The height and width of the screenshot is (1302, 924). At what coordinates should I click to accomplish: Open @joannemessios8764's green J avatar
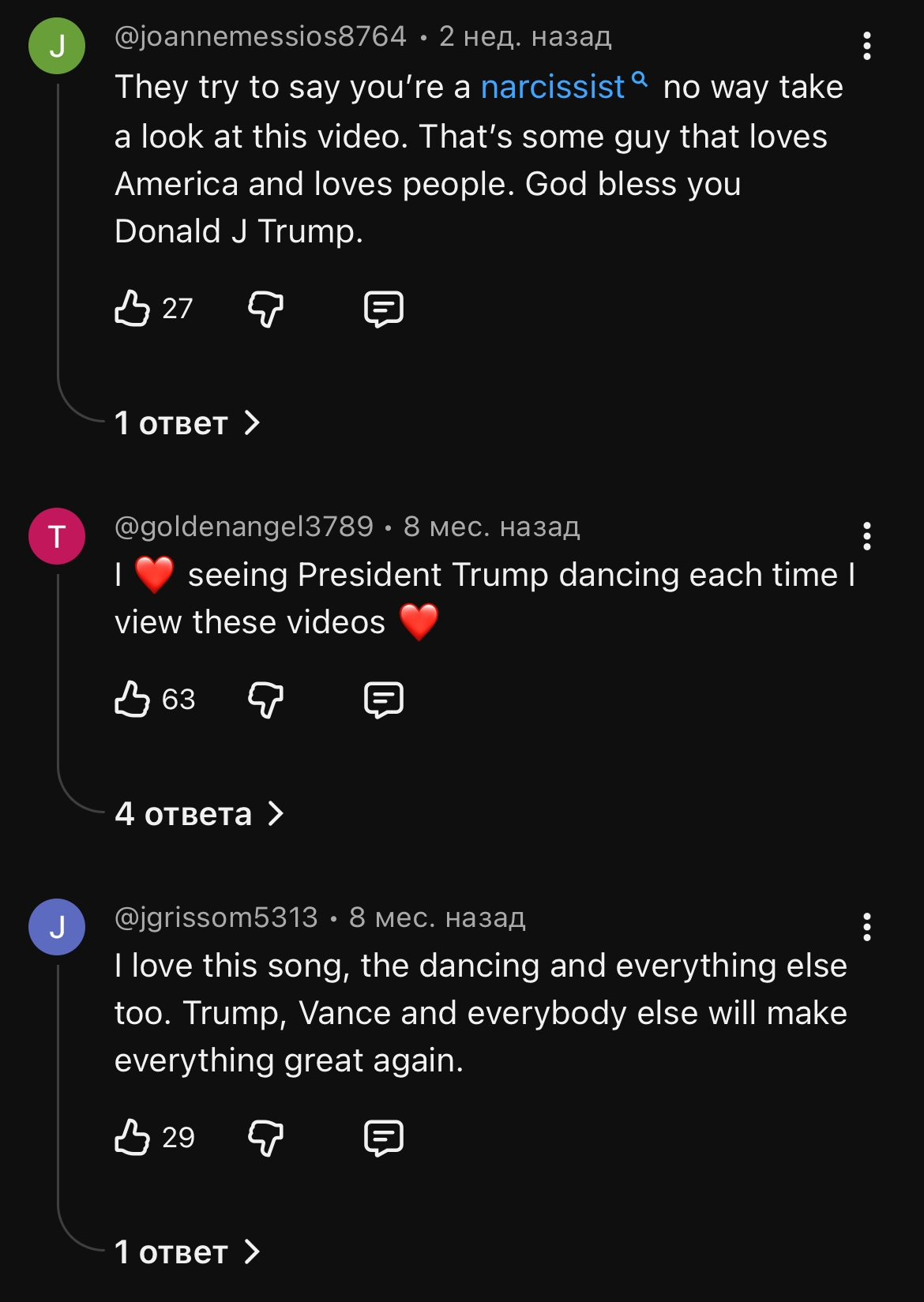pyautogui.click(x=57, y=46)
